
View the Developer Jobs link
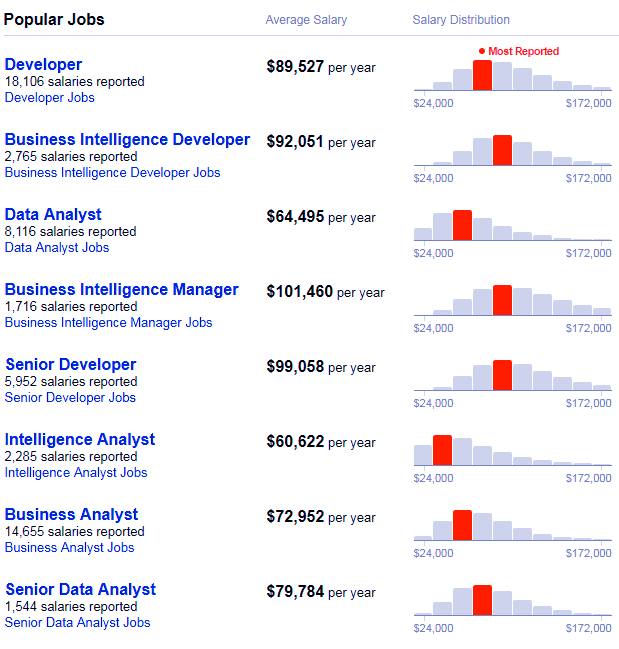tap(50, 98)
